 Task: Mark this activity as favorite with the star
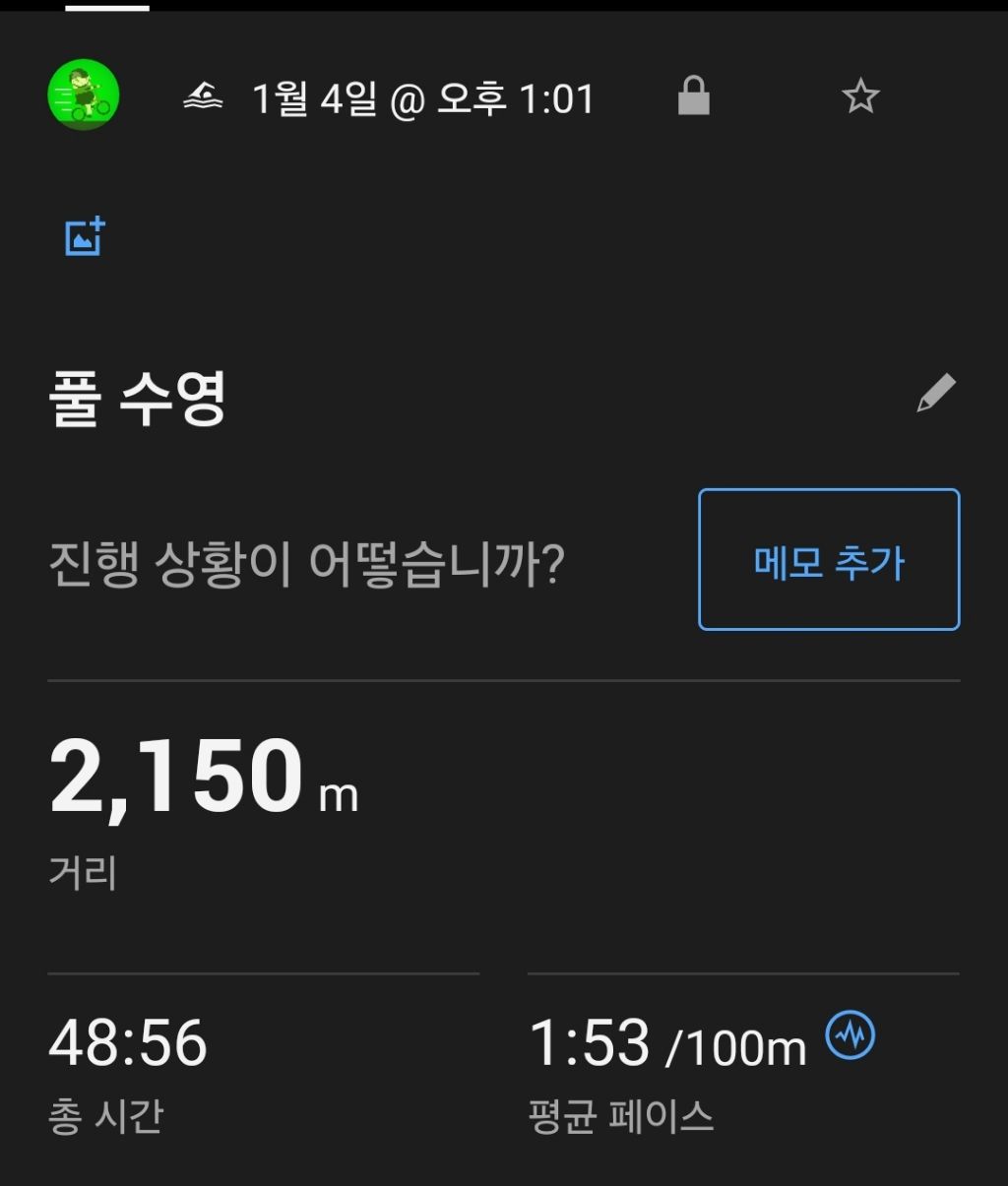pos(860,96)
